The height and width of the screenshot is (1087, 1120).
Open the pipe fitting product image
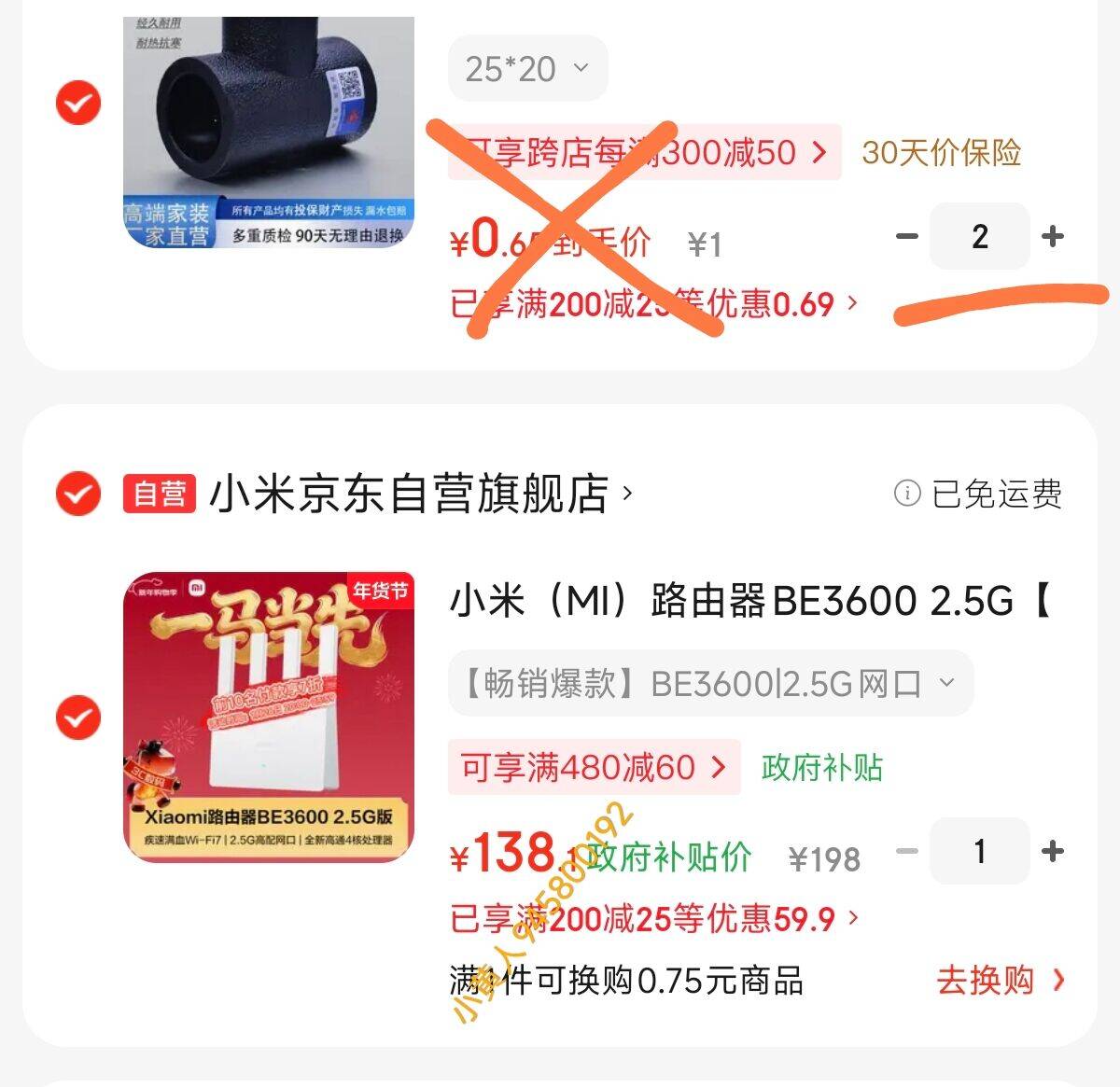pos(269,131)
